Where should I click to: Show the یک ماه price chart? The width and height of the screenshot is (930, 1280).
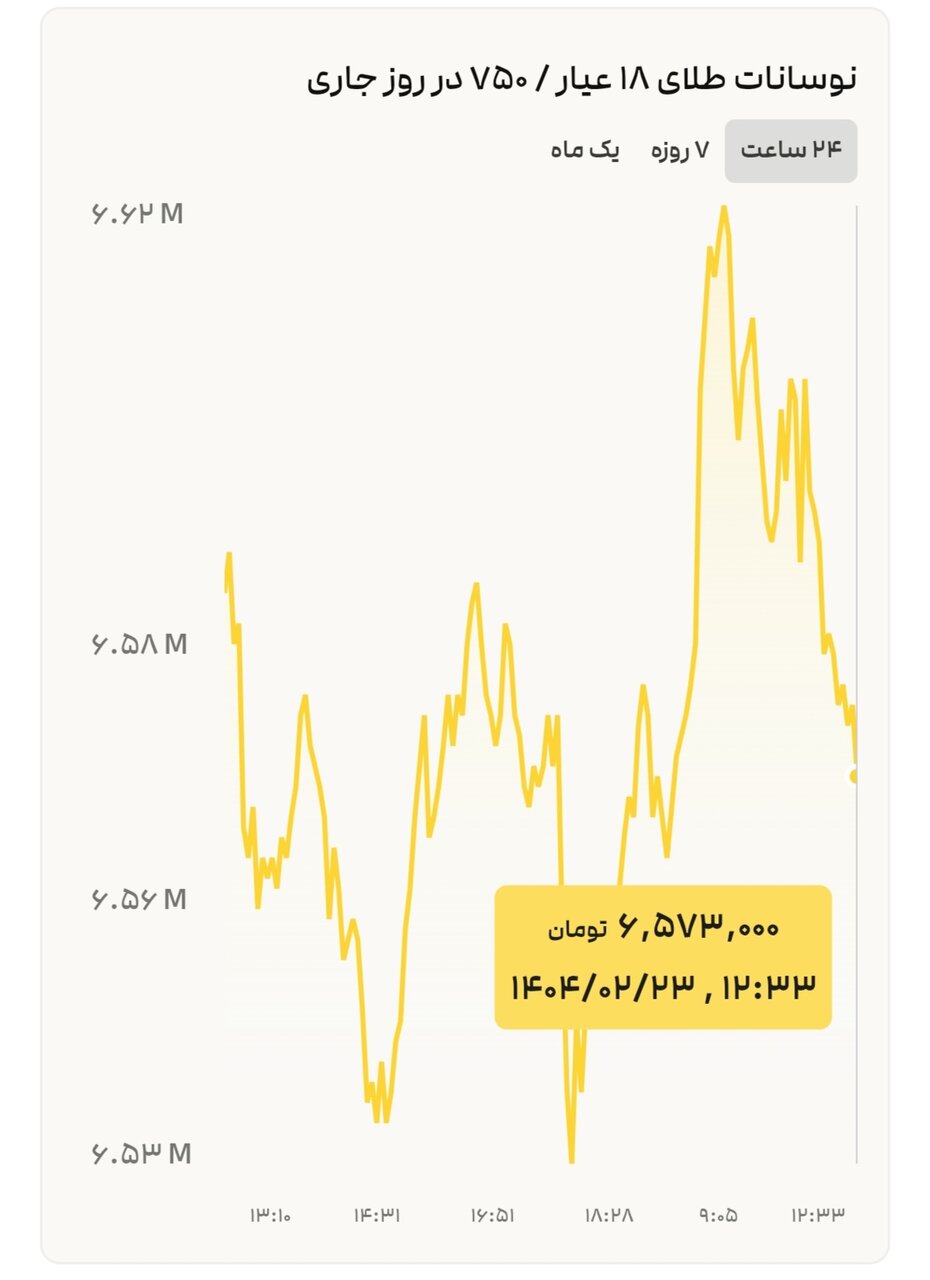586,151
